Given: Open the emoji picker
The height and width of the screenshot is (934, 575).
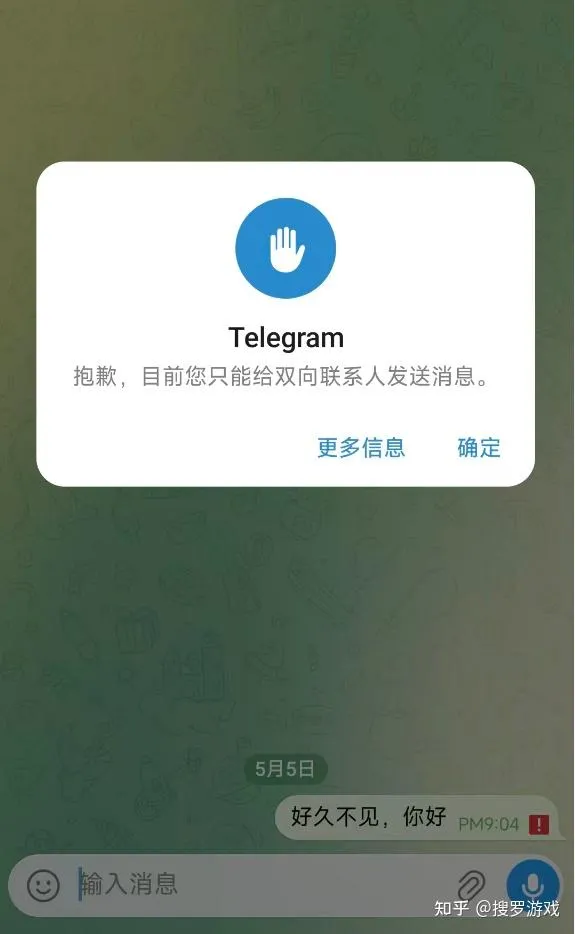Looking at the screenshot, I should click(x=43, y=885).
